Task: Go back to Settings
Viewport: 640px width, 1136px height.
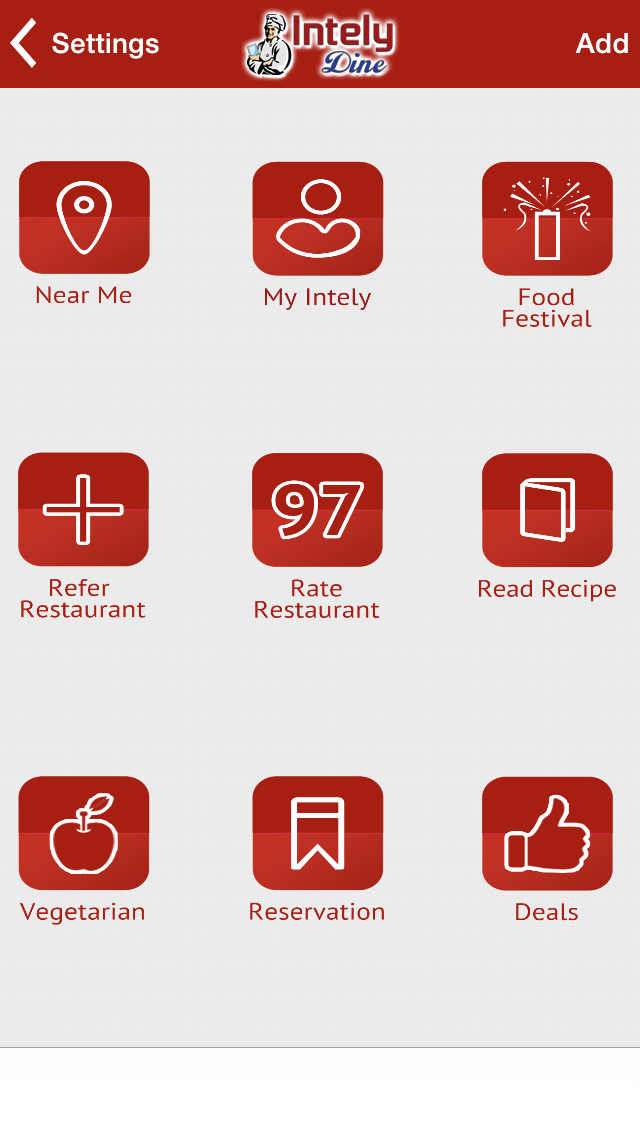Action: [84, 44]
